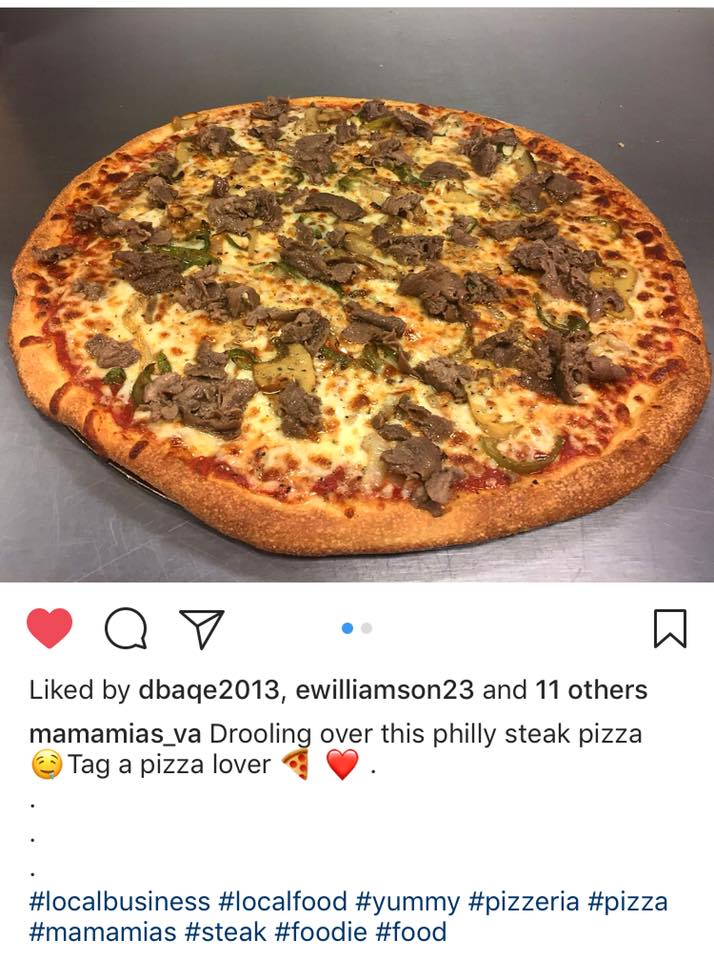The width and height of the screenshot is (714, 960).
Task: Share the post with the paper plane icon
Action: click(x=200, y=629)
